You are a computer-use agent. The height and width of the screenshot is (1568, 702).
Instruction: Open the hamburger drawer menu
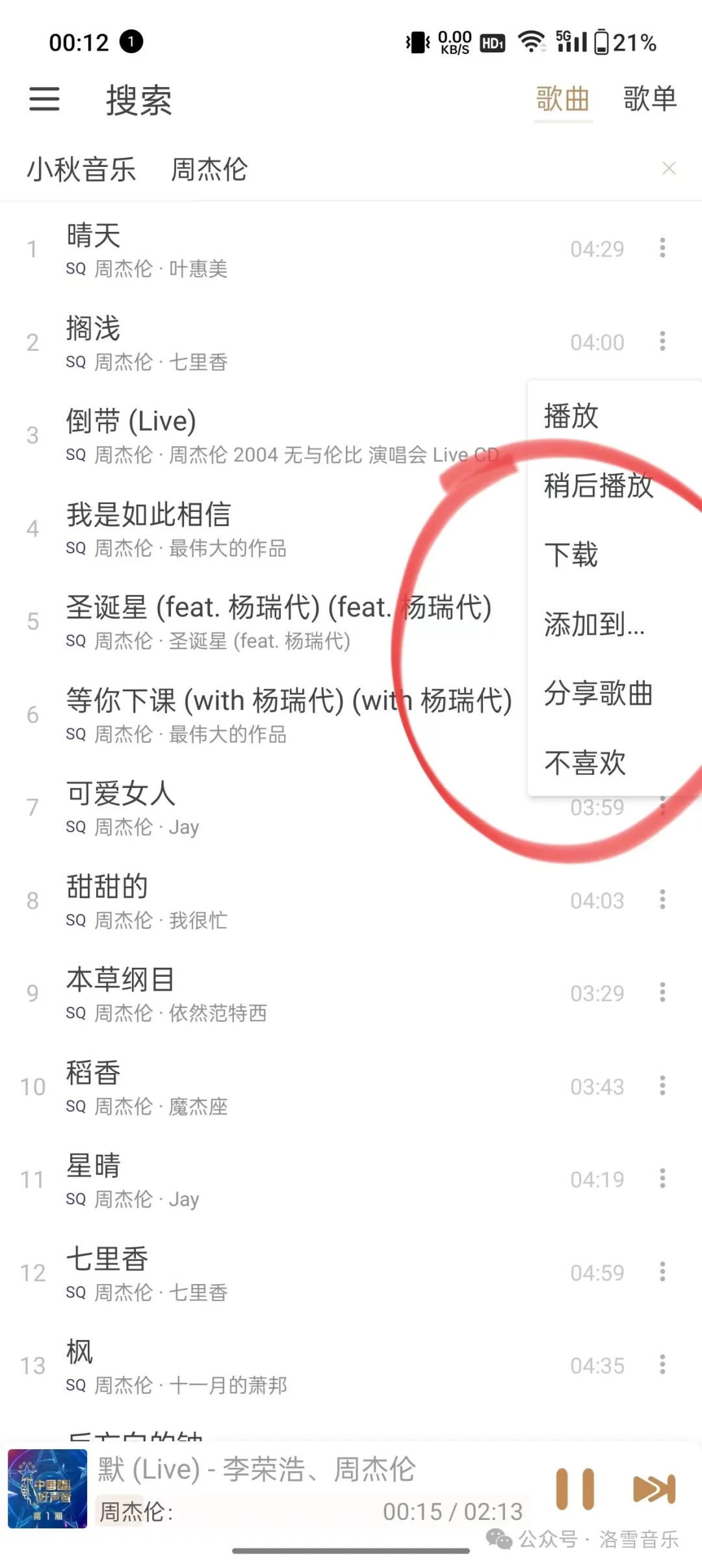pos(44,99)
